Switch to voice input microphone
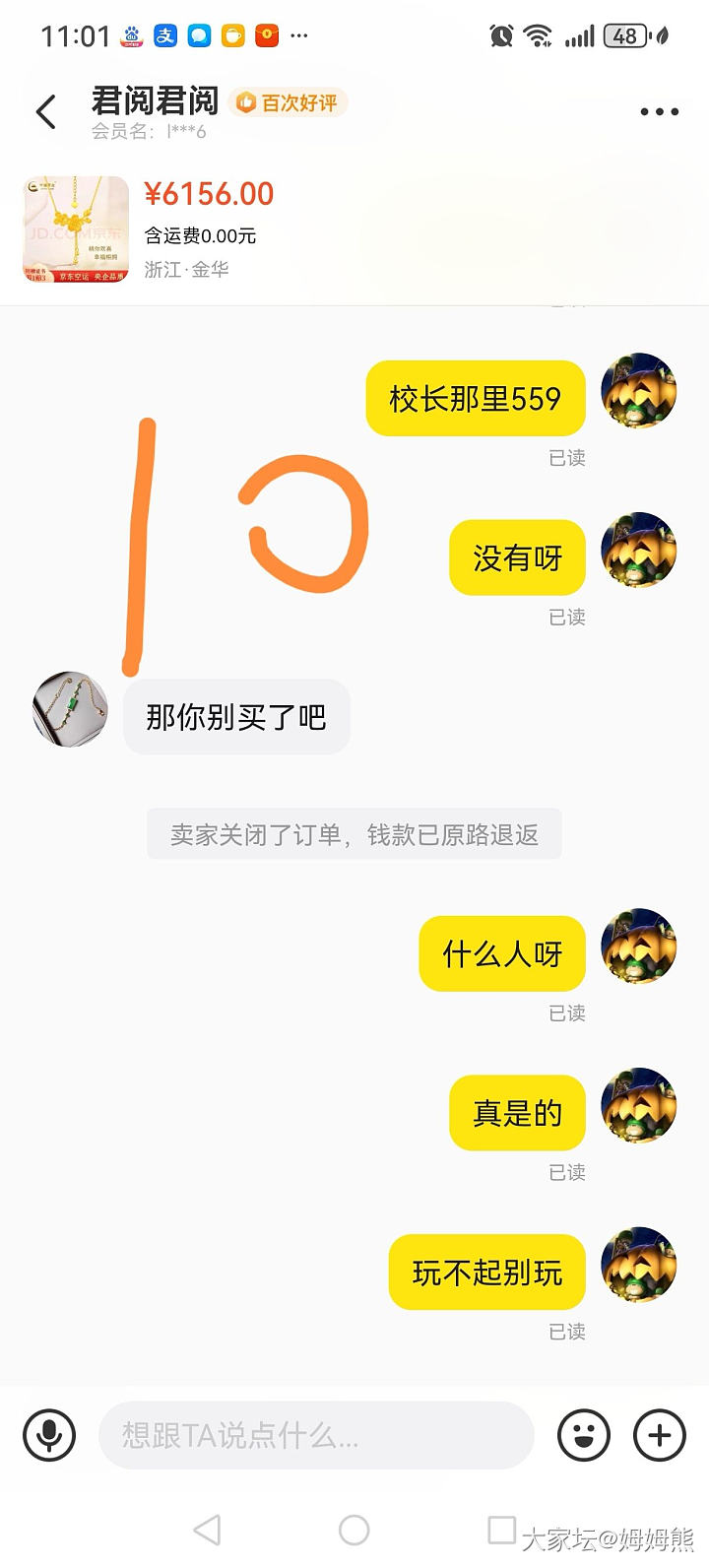Image resolution: width=709 pixels, height=1568 pixels. [x=49, y=1435]
